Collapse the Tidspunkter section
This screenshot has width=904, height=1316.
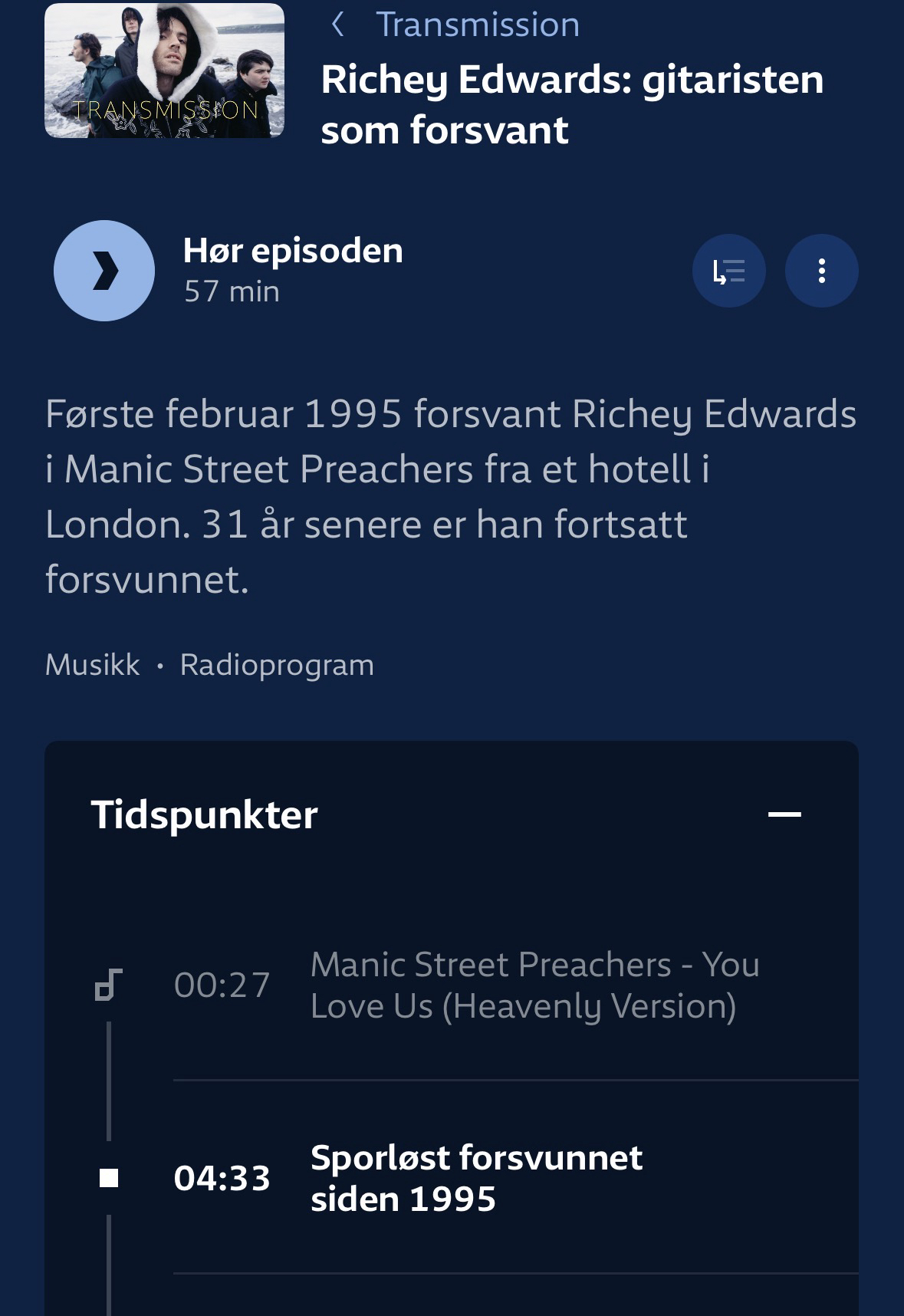784,814
